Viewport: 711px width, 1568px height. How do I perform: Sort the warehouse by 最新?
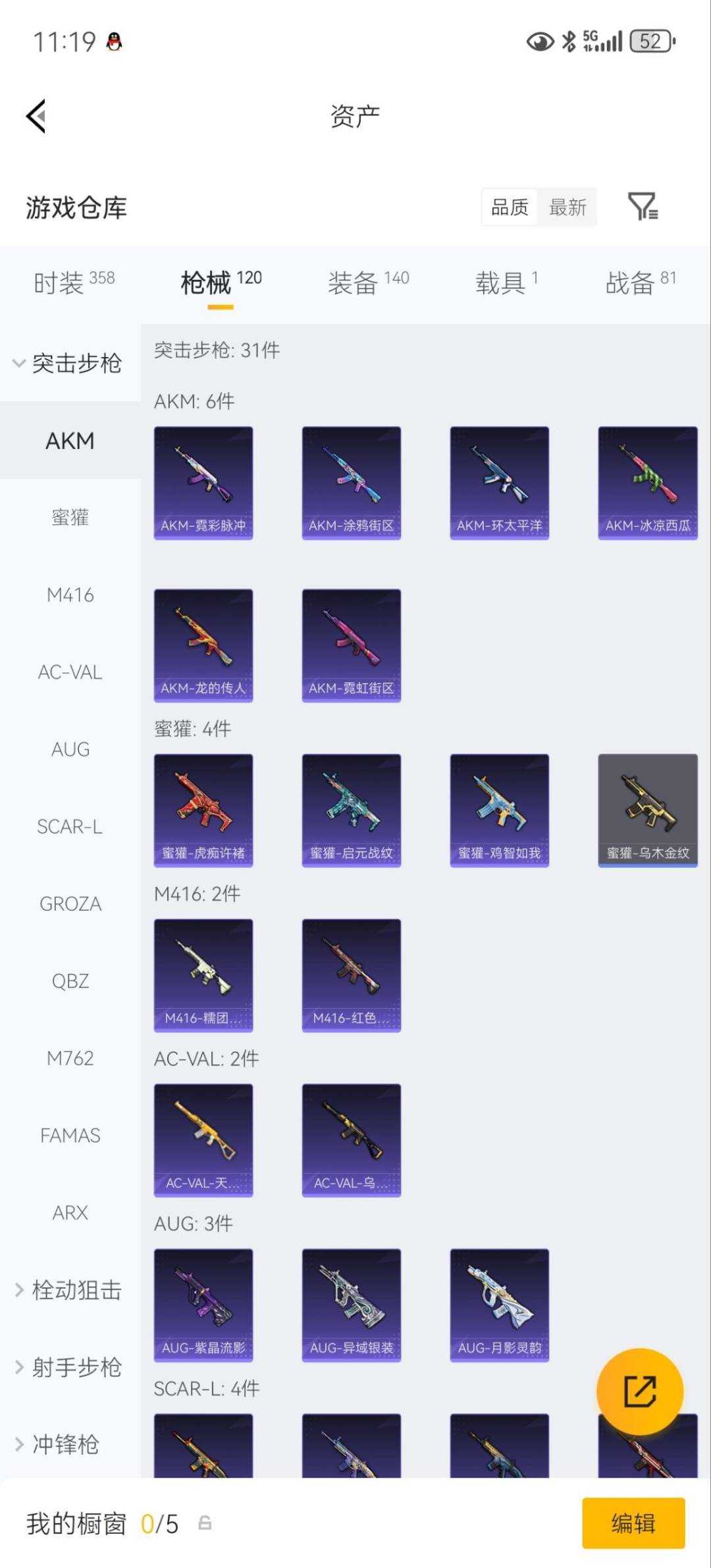[567, 207]
